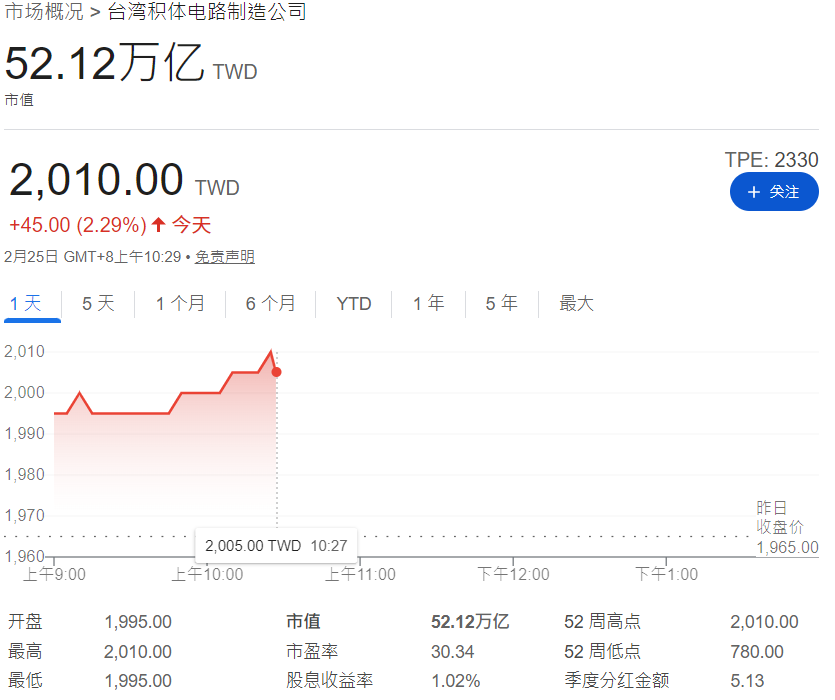This screenshot has height=700, width=835.
Task: Open the 市场概况 breadcrumb link
Action: coord(44,13)
